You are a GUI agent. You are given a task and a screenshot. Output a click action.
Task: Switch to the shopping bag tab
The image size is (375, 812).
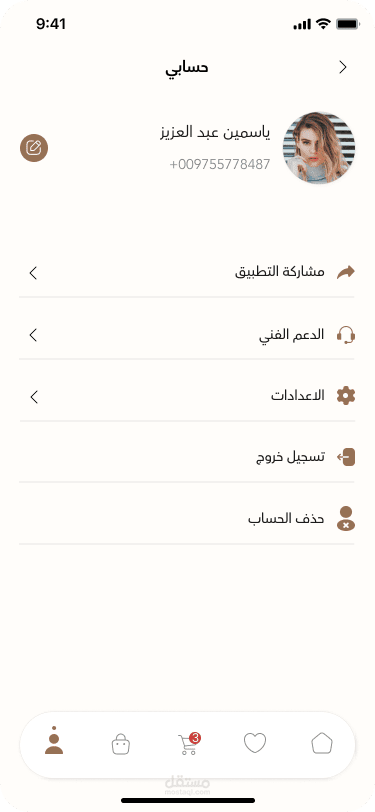[121, 744]
